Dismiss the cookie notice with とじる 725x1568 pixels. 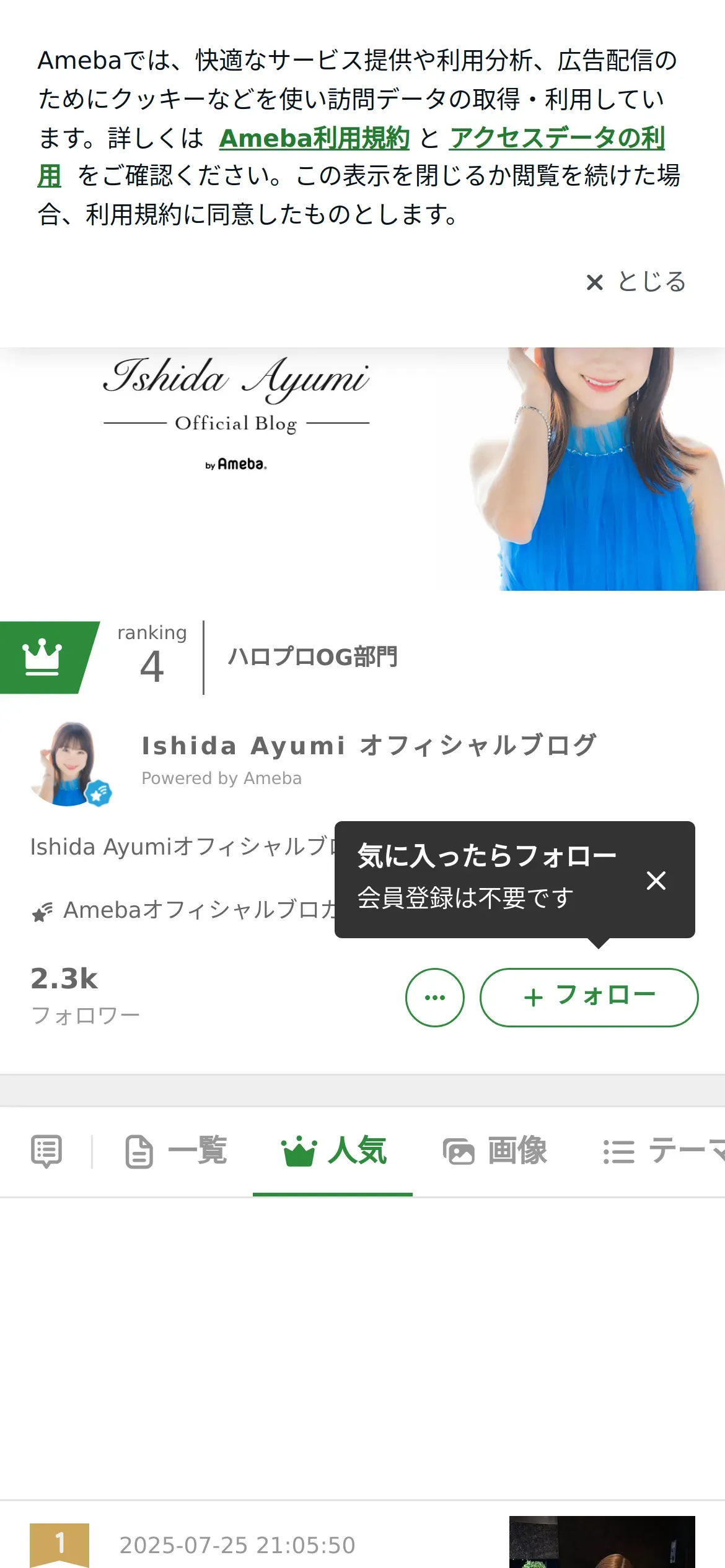[636, 282]
